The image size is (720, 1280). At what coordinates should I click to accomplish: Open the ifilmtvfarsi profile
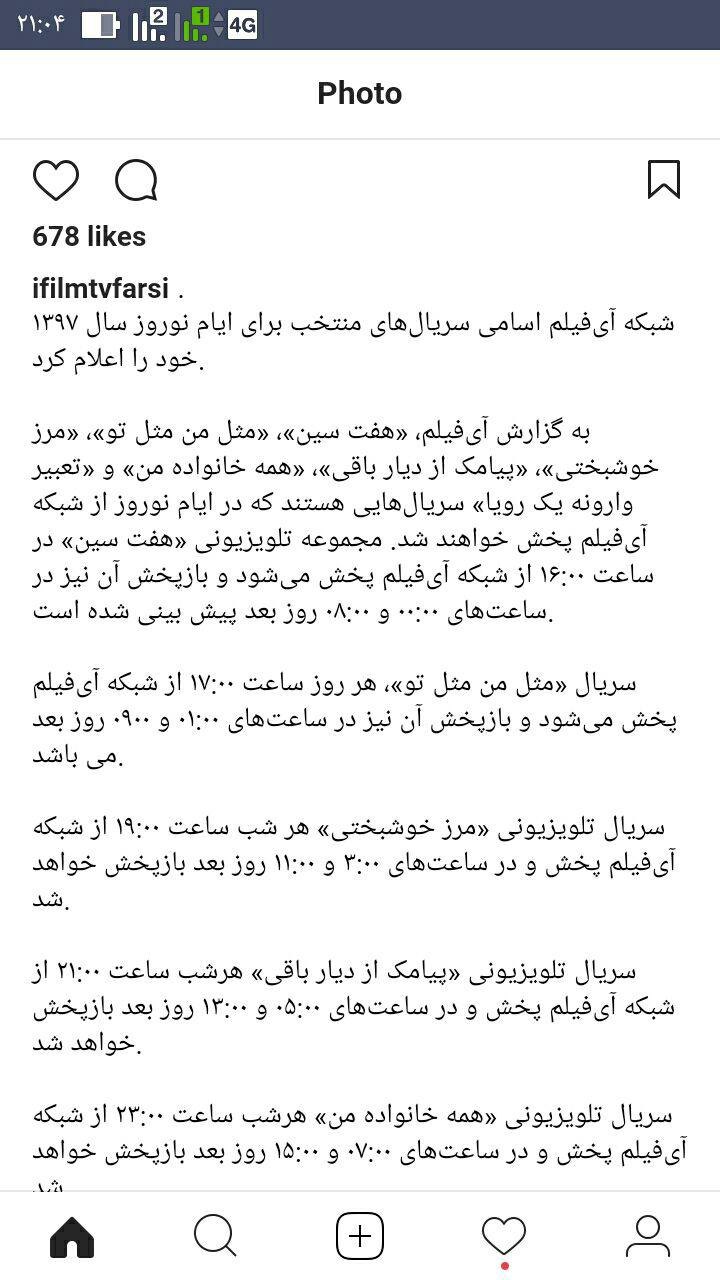[101, 290]
